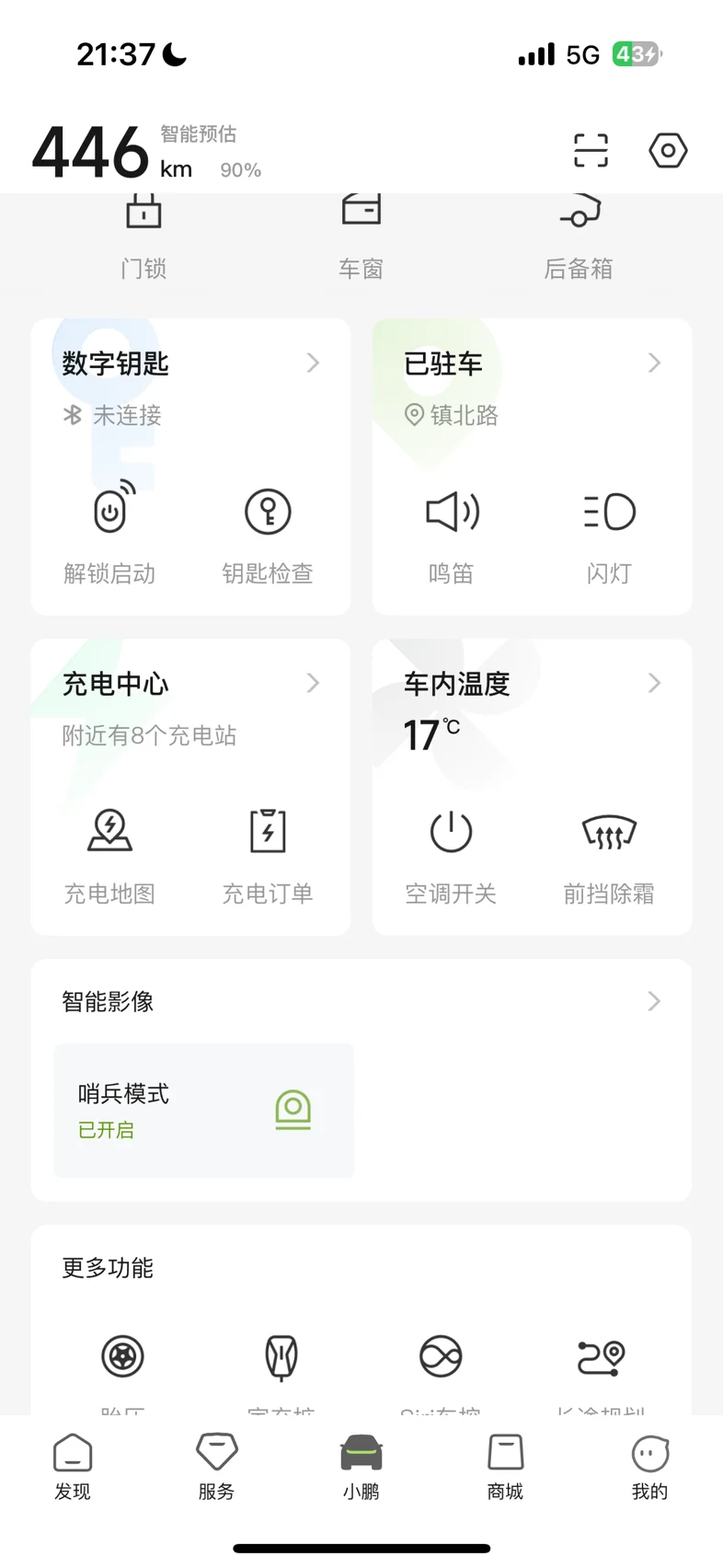Turn on 前挡除霜 front defrost
This screenshot has width=723, height=1568.
tap(609, 856)
